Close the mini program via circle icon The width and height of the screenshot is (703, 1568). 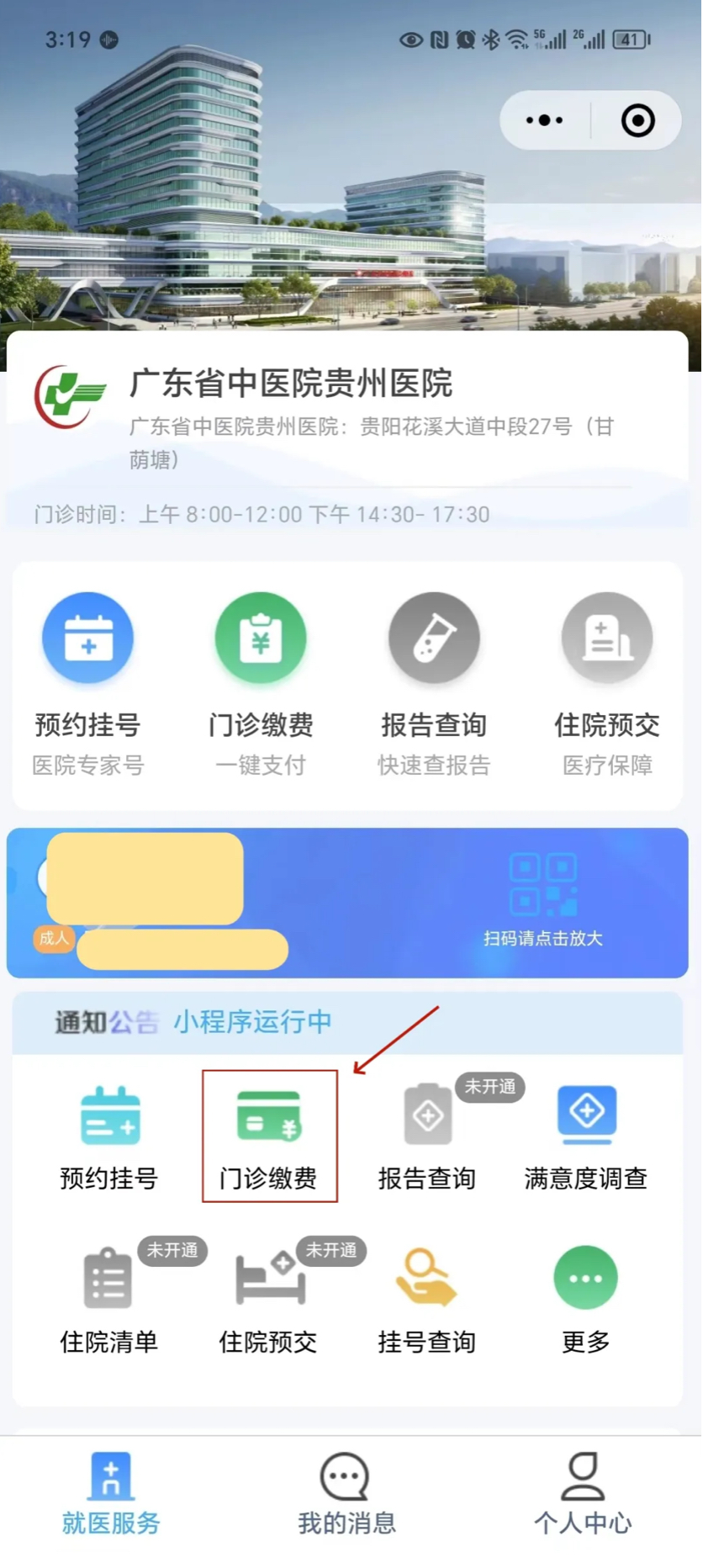tap(638, 120)
